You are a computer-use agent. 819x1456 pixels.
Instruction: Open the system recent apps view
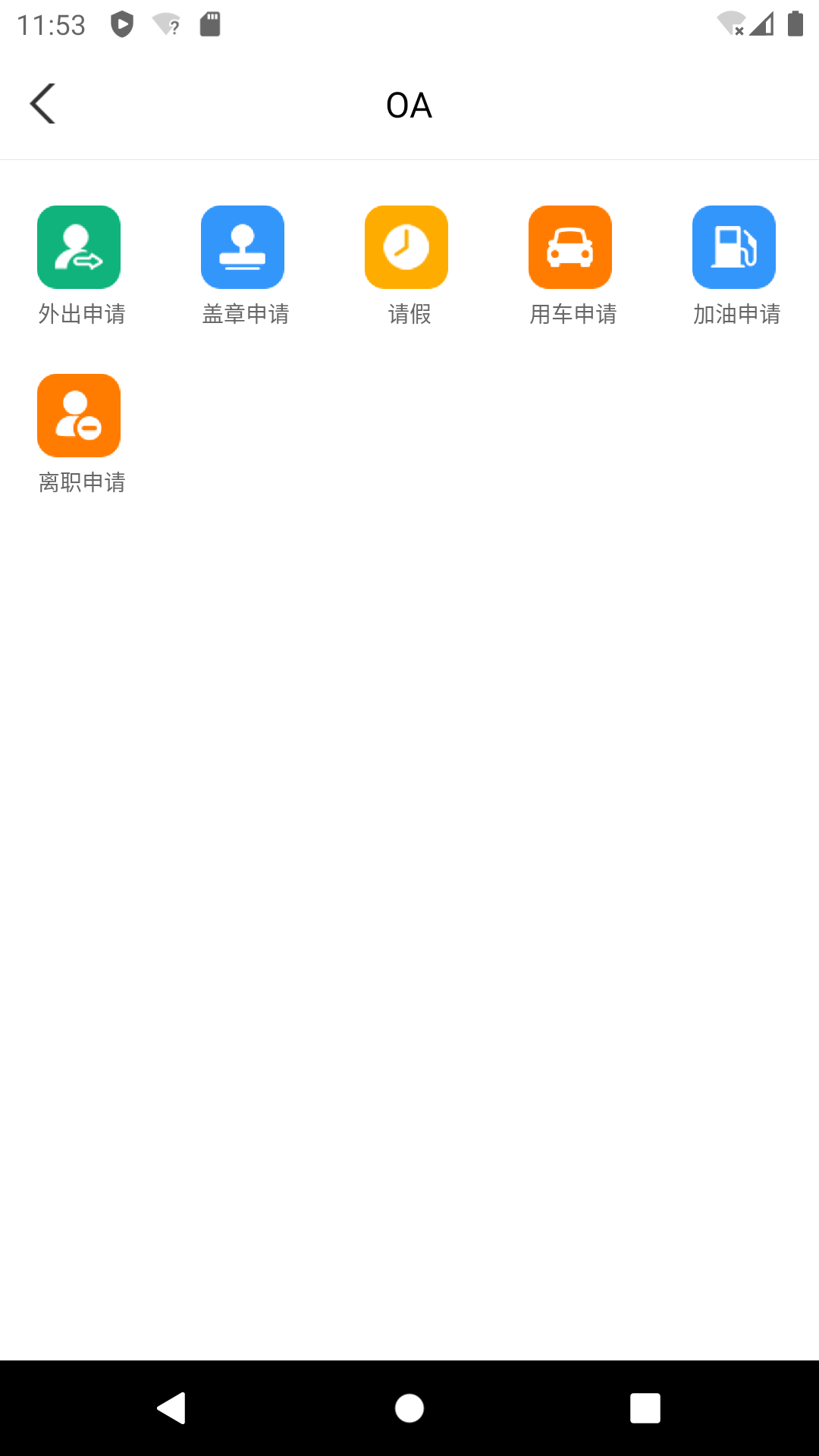645,1408
